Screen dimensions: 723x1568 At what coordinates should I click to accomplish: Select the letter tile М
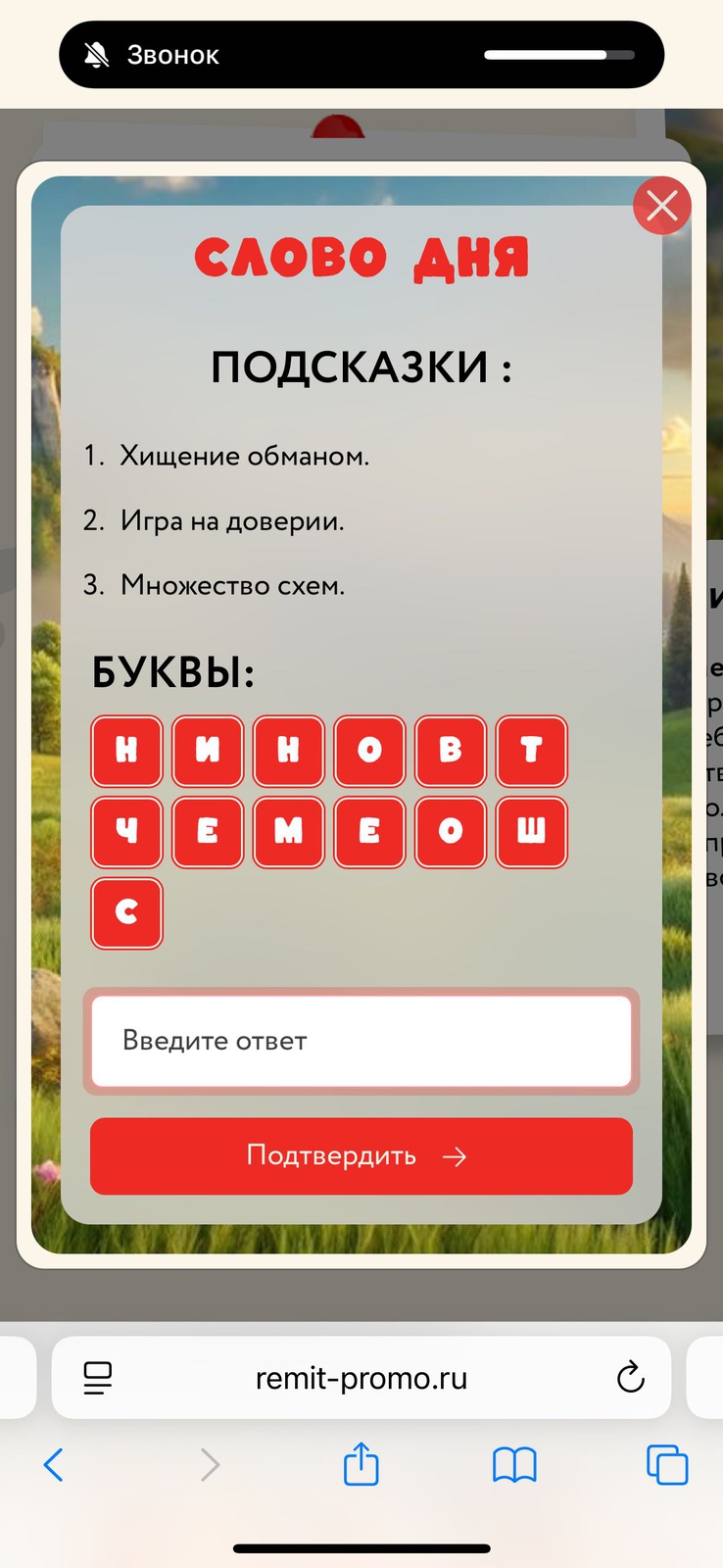tap(288, 832)
